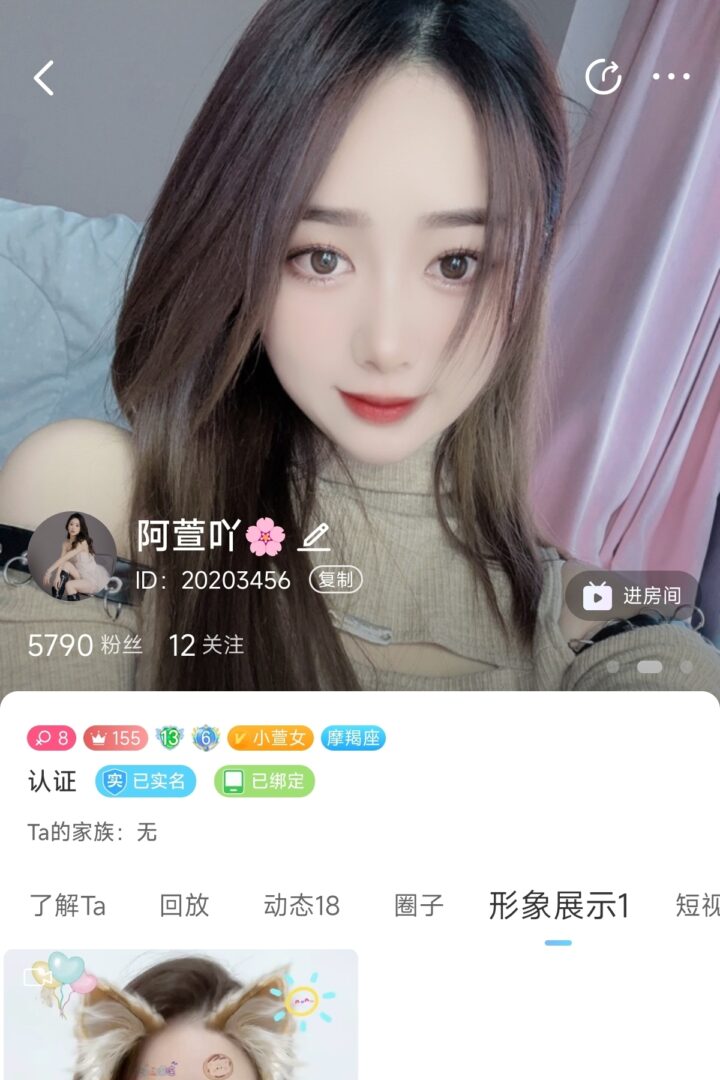The image size is (720, 1080).
Task: Select the 形象展示1 tab
Action: (x=558, y=906)
